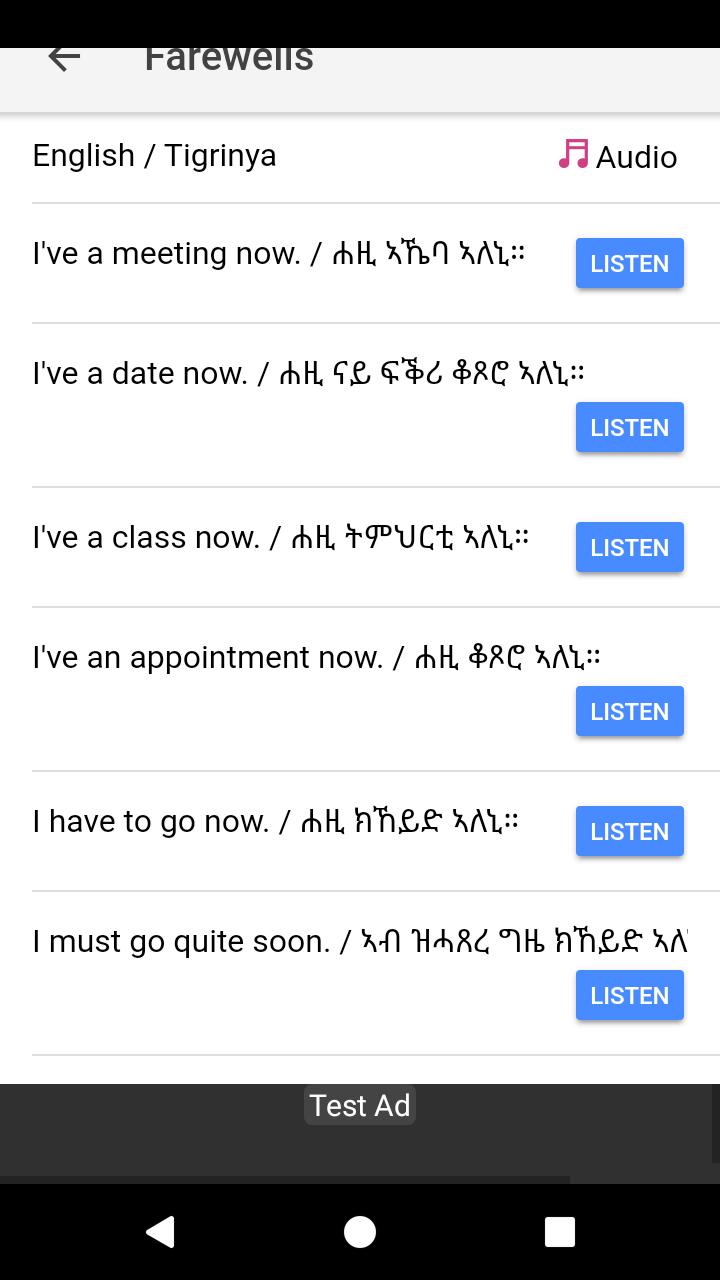
Task: Play "I have to go now" audio
Action: [629, 831]
